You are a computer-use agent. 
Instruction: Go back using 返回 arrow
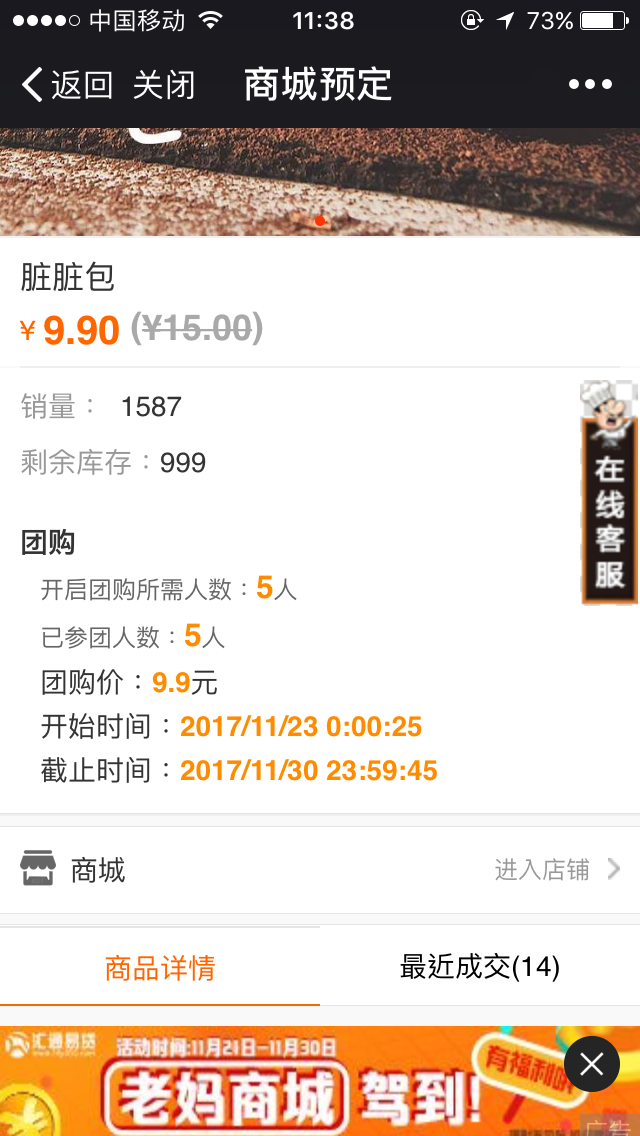click(67, 85)
